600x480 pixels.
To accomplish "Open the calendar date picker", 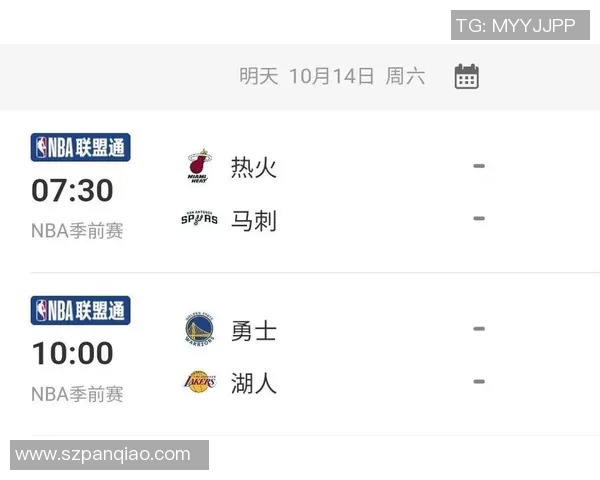I will pos(466,77).
